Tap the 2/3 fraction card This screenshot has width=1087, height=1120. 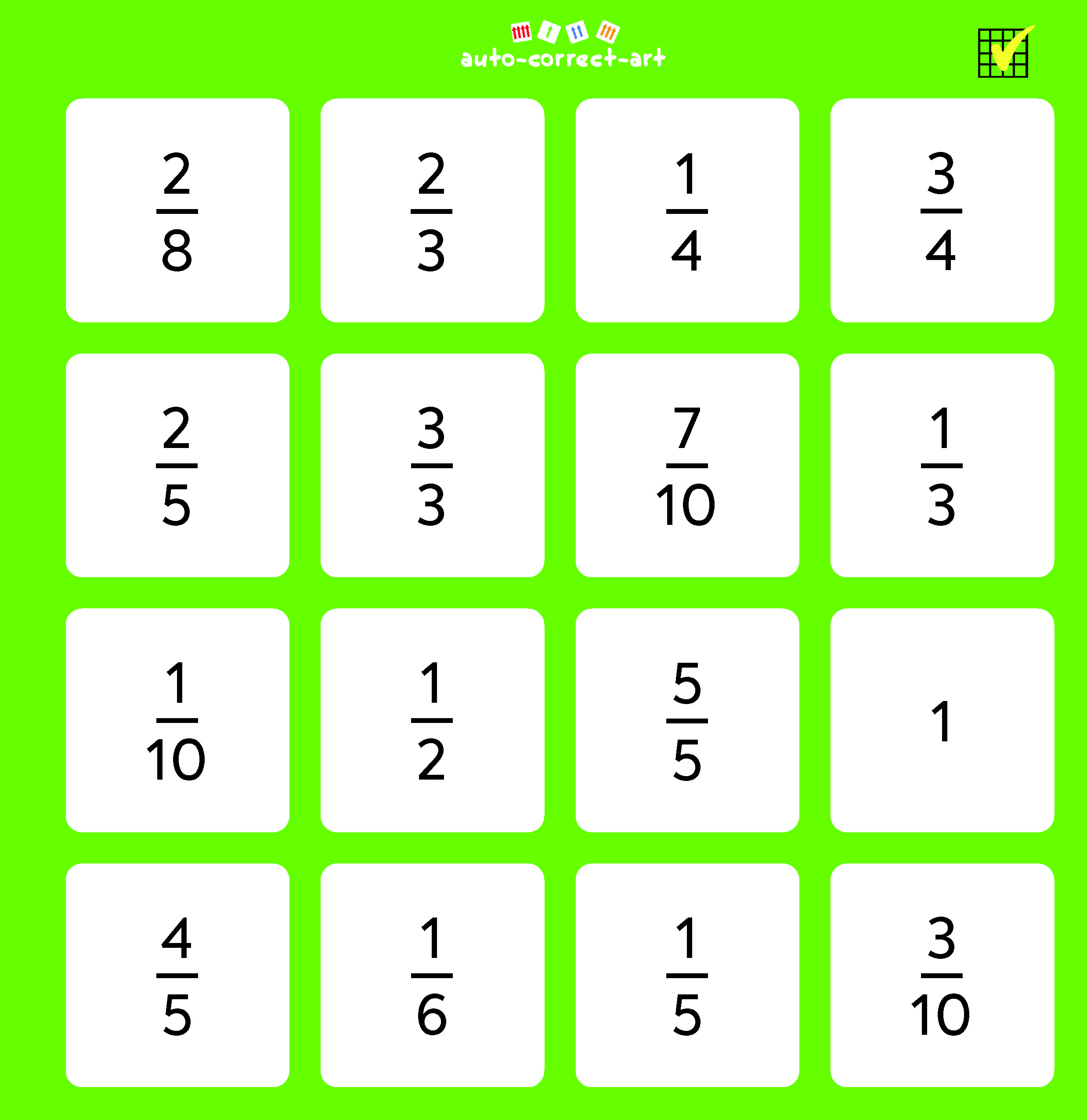click(432, 210)
